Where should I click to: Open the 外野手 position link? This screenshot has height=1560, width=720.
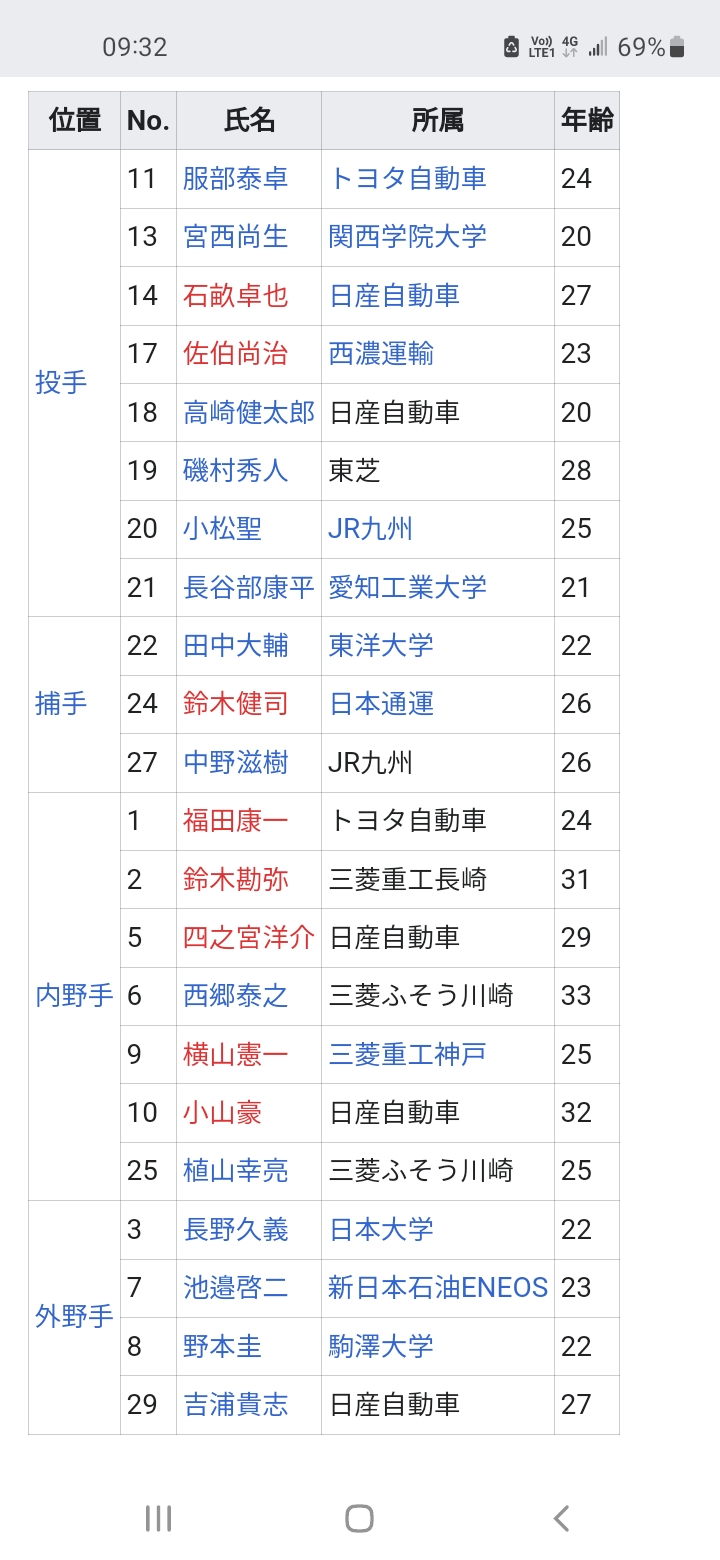(74, 1316)
